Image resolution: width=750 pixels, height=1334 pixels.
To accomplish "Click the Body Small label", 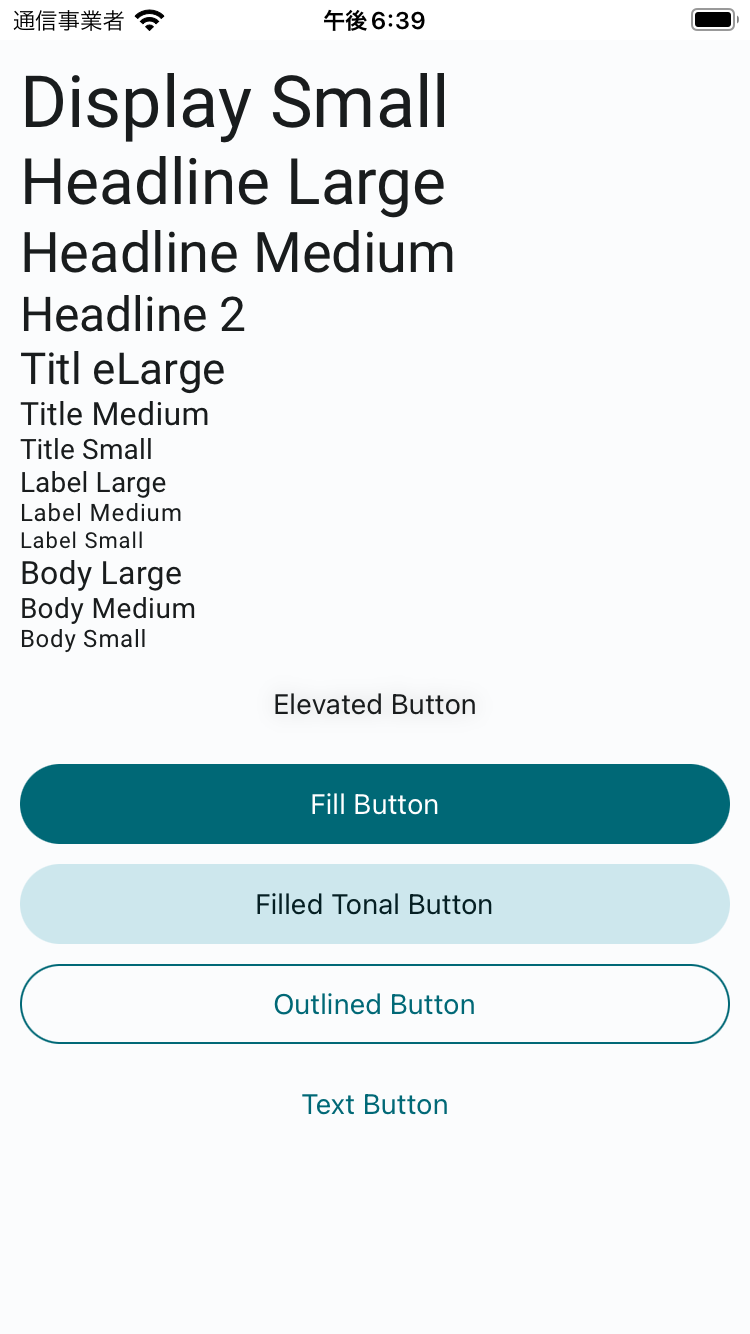I will coord(83,639).
